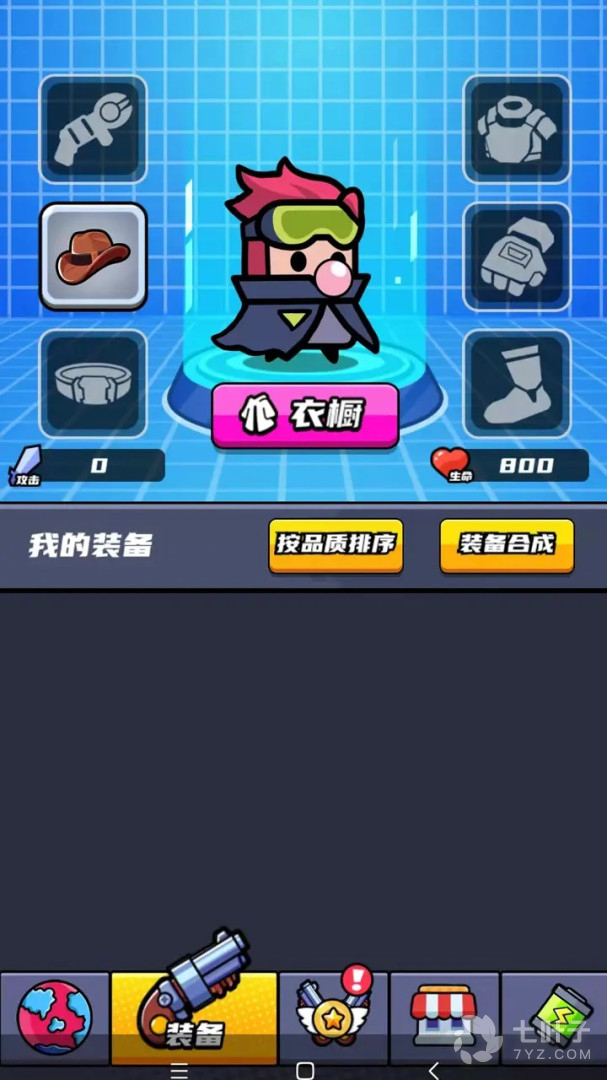Viewport: 607px width, 1080px height.
Task: Select the 装备 equipment tab
Action: (x=194, y=1017)
